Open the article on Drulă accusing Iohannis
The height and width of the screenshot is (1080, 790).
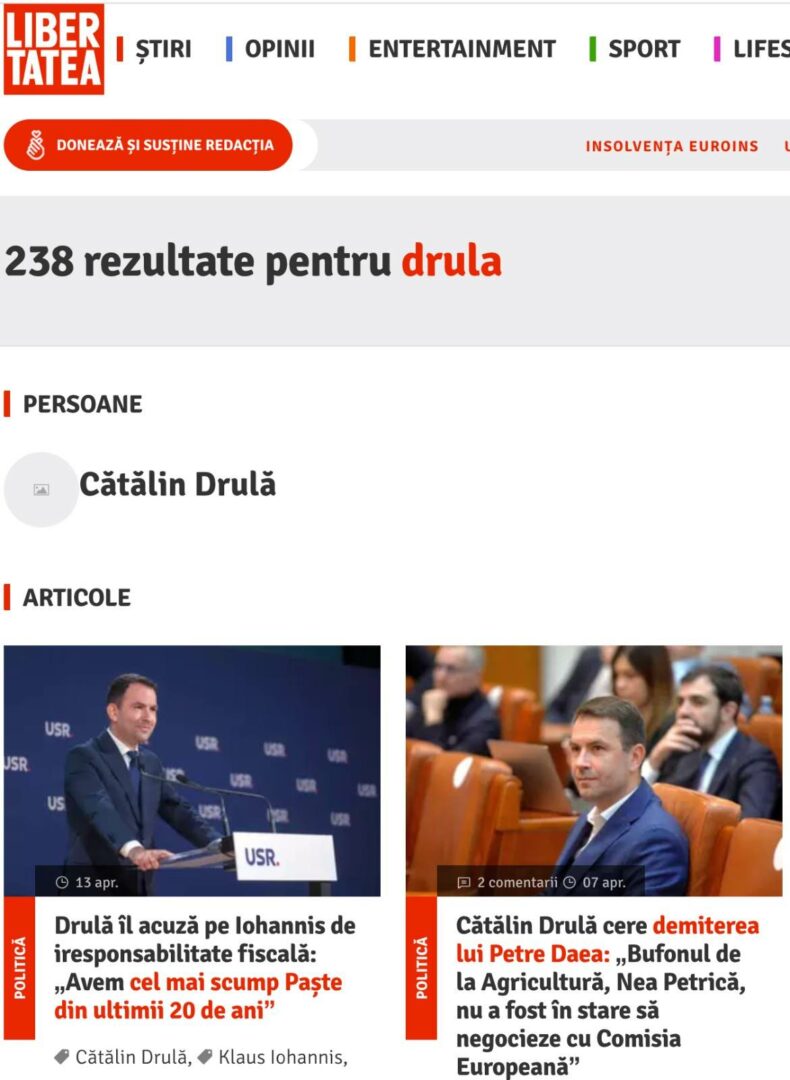click(204, 967)
